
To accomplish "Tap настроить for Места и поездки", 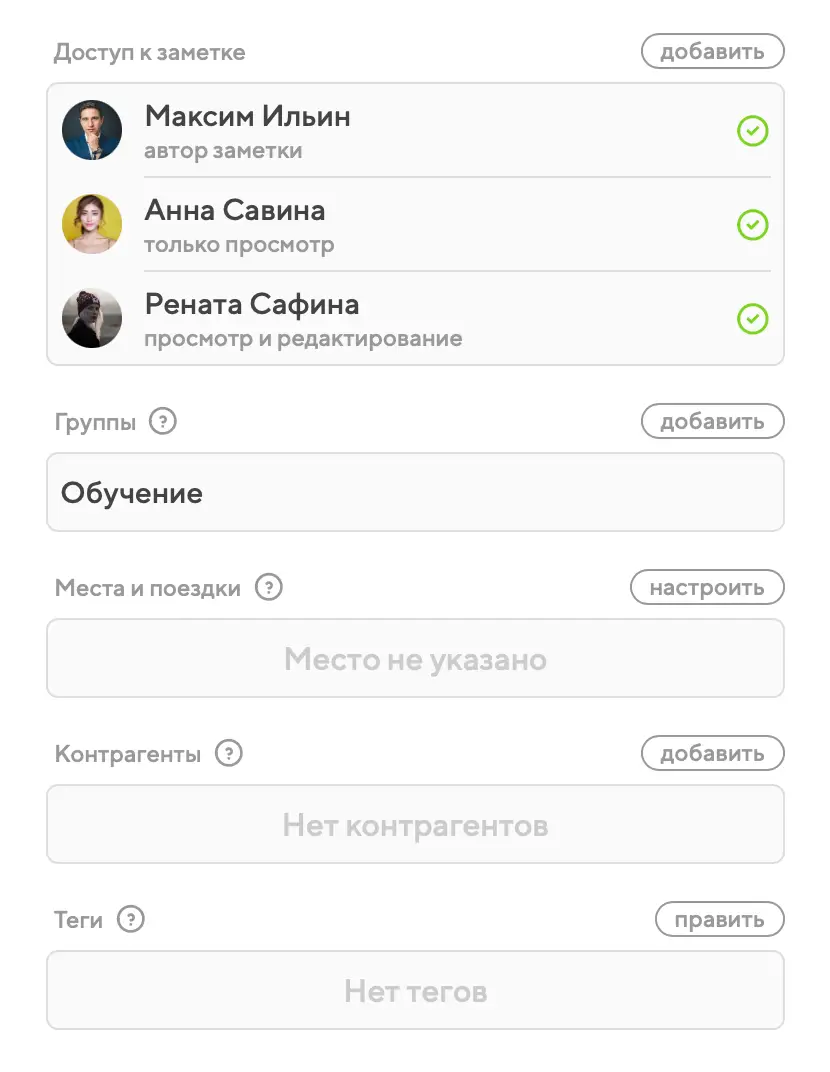I will (706, 587).
